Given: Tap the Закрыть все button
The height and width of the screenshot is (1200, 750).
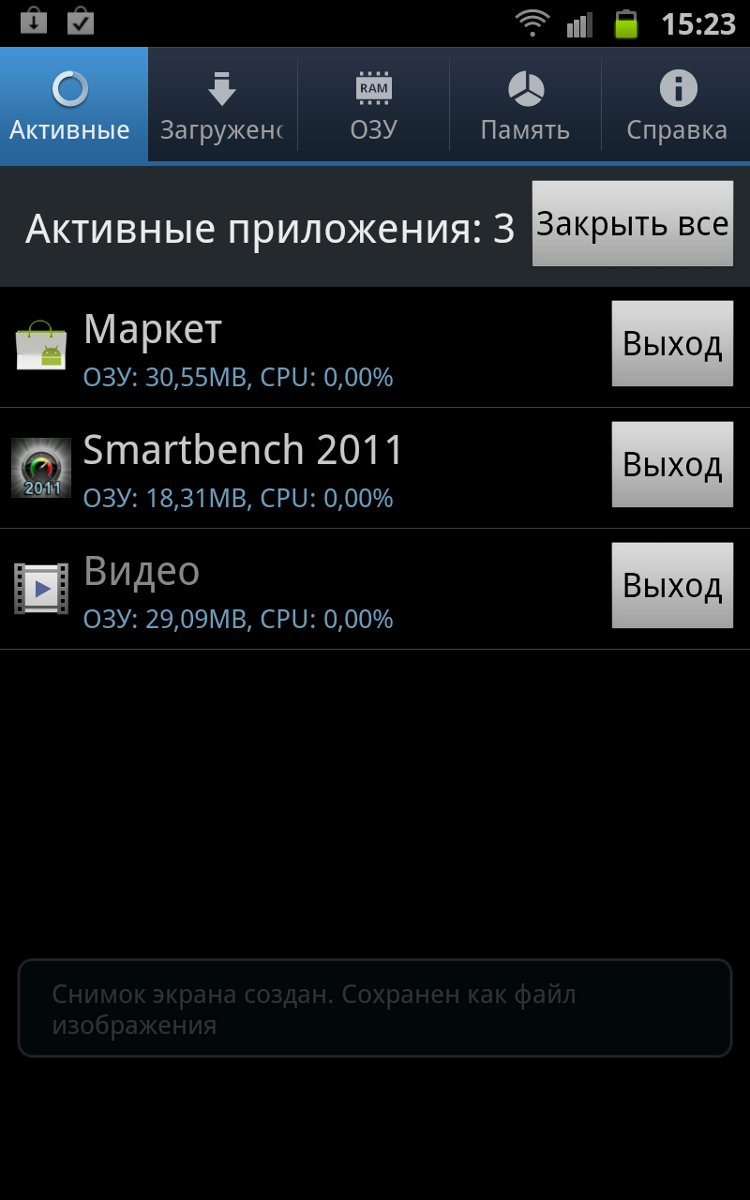Looking at the screenshot, I should [x=632, y=224].
